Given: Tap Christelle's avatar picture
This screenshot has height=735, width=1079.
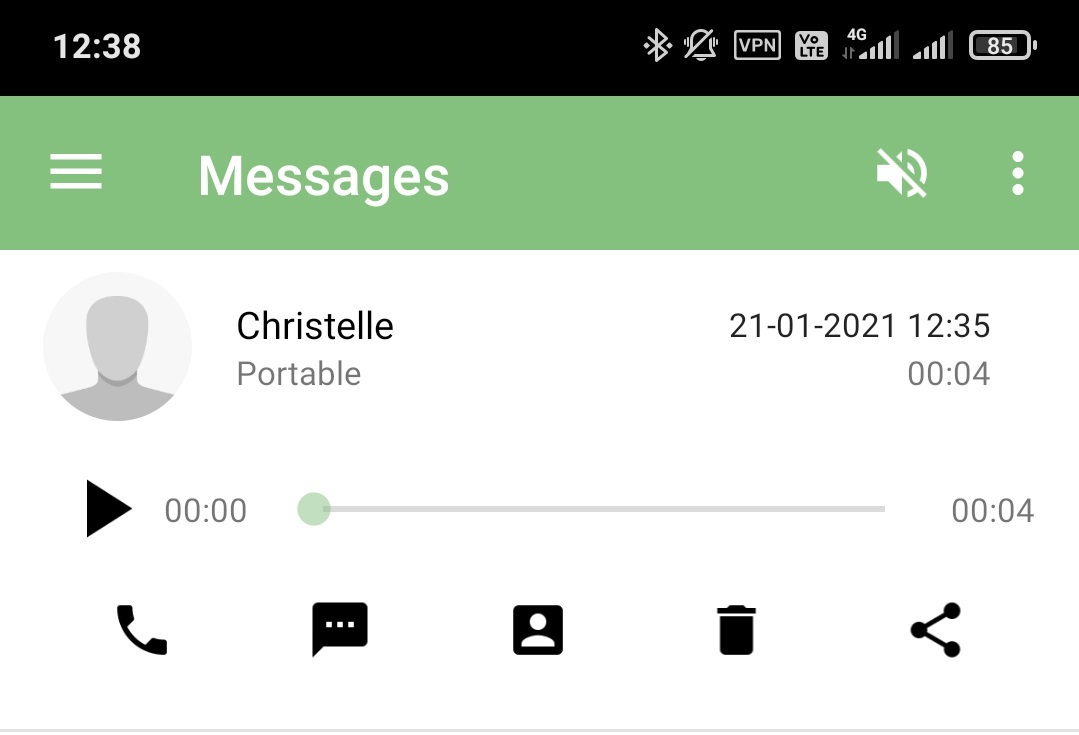Looking at the screenshot, I should pos(118,346).
